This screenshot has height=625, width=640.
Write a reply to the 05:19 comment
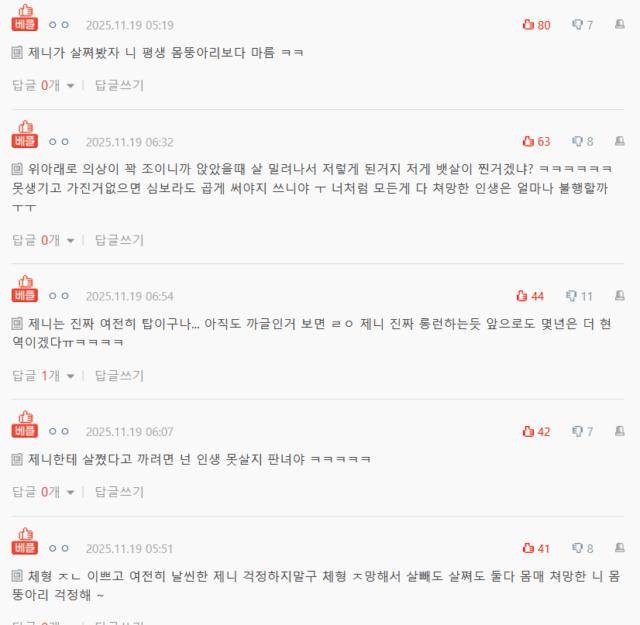point(119,85)
